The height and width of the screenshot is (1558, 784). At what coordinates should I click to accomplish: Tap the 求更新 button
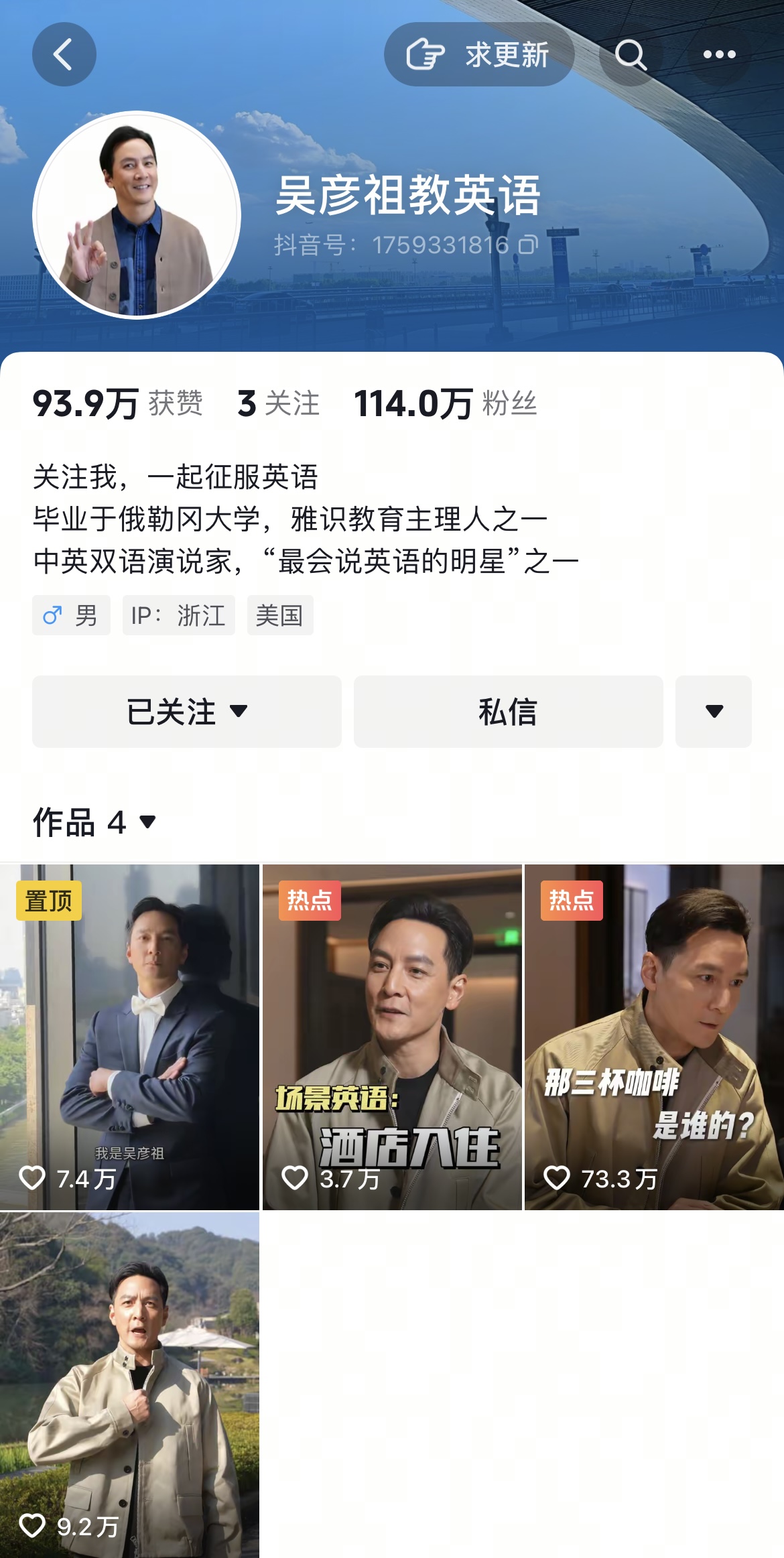click(x=478, y=54)
